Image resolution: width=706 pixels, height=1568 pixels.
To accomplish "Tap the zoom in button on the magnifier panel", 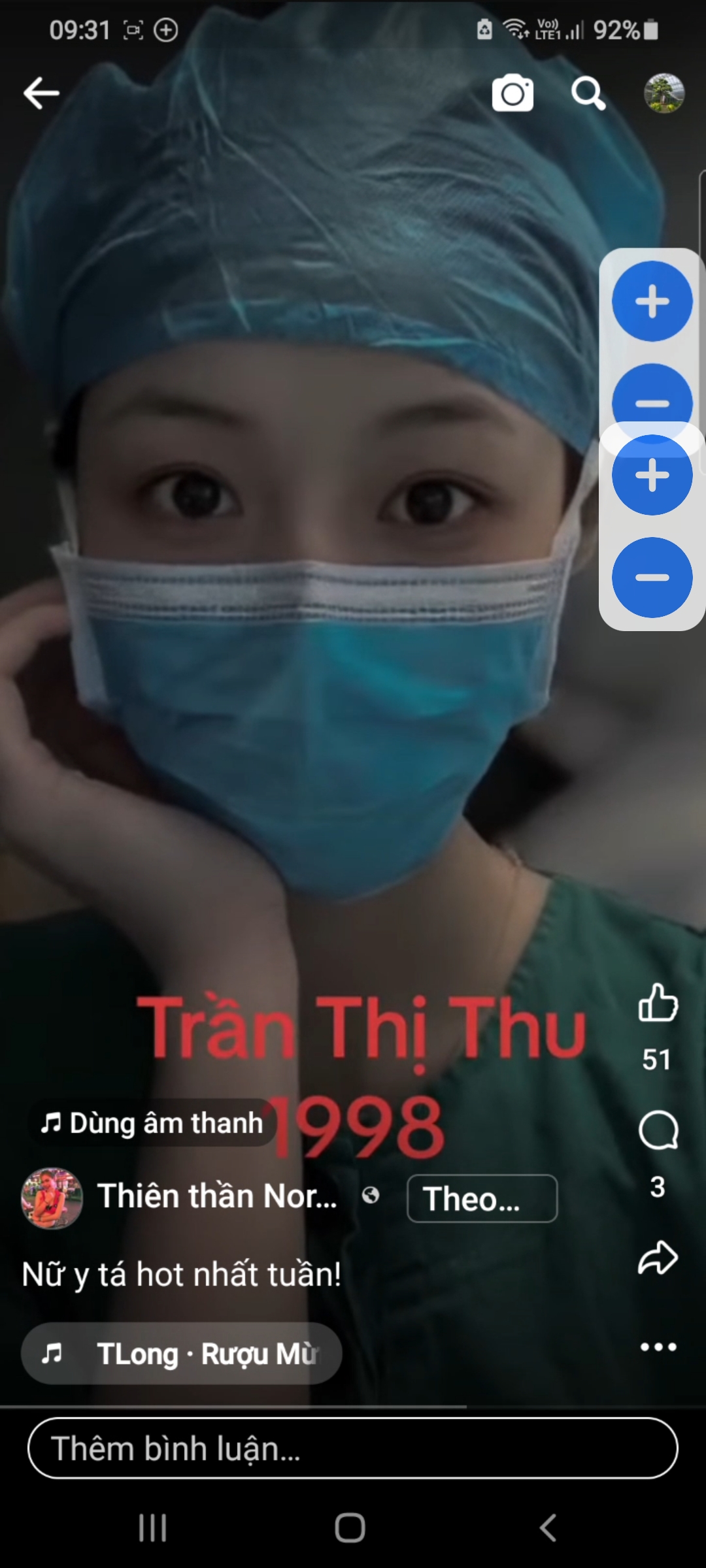I will pos(652,302).
